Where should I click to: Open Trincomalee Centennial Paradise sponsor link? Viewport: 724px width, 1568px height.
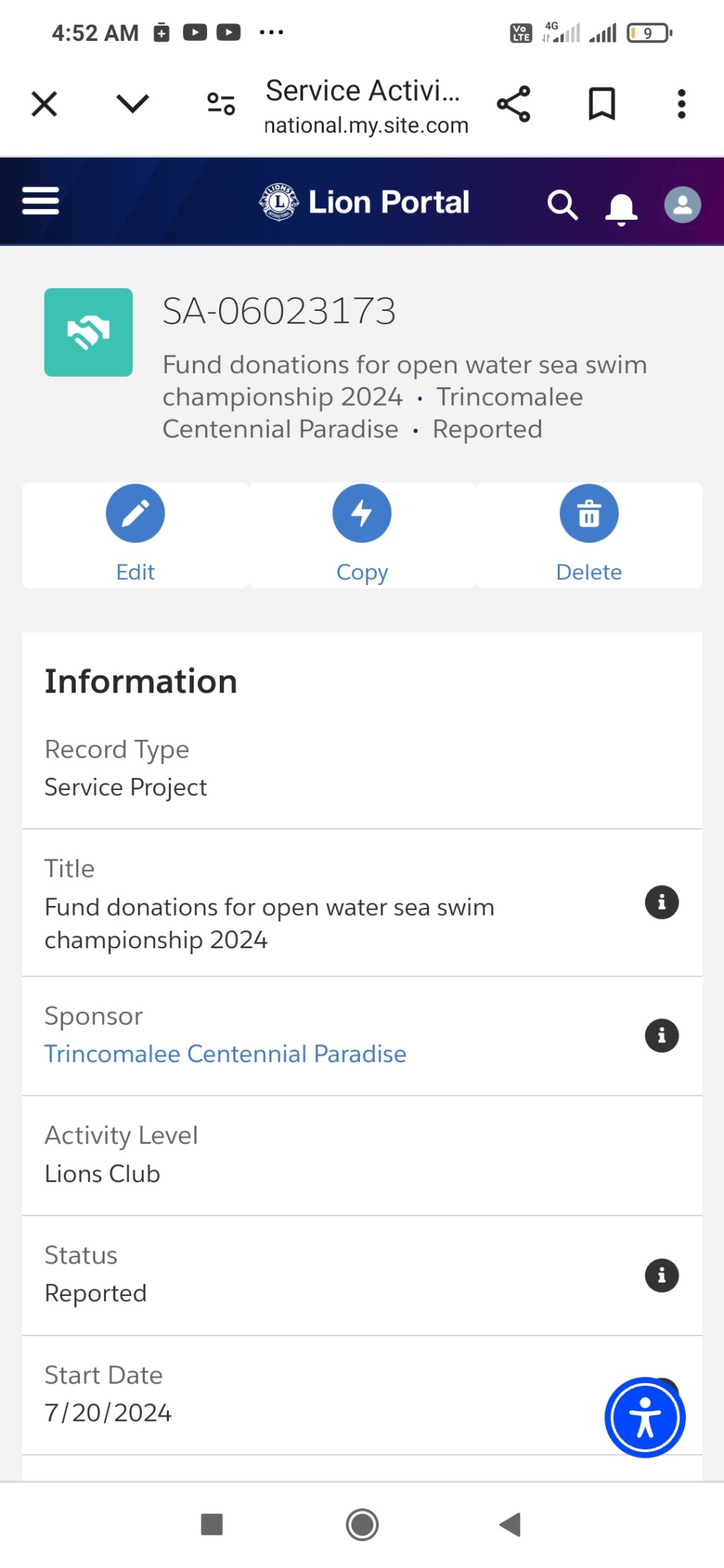pyautogui.click(x=226, y=1054)
